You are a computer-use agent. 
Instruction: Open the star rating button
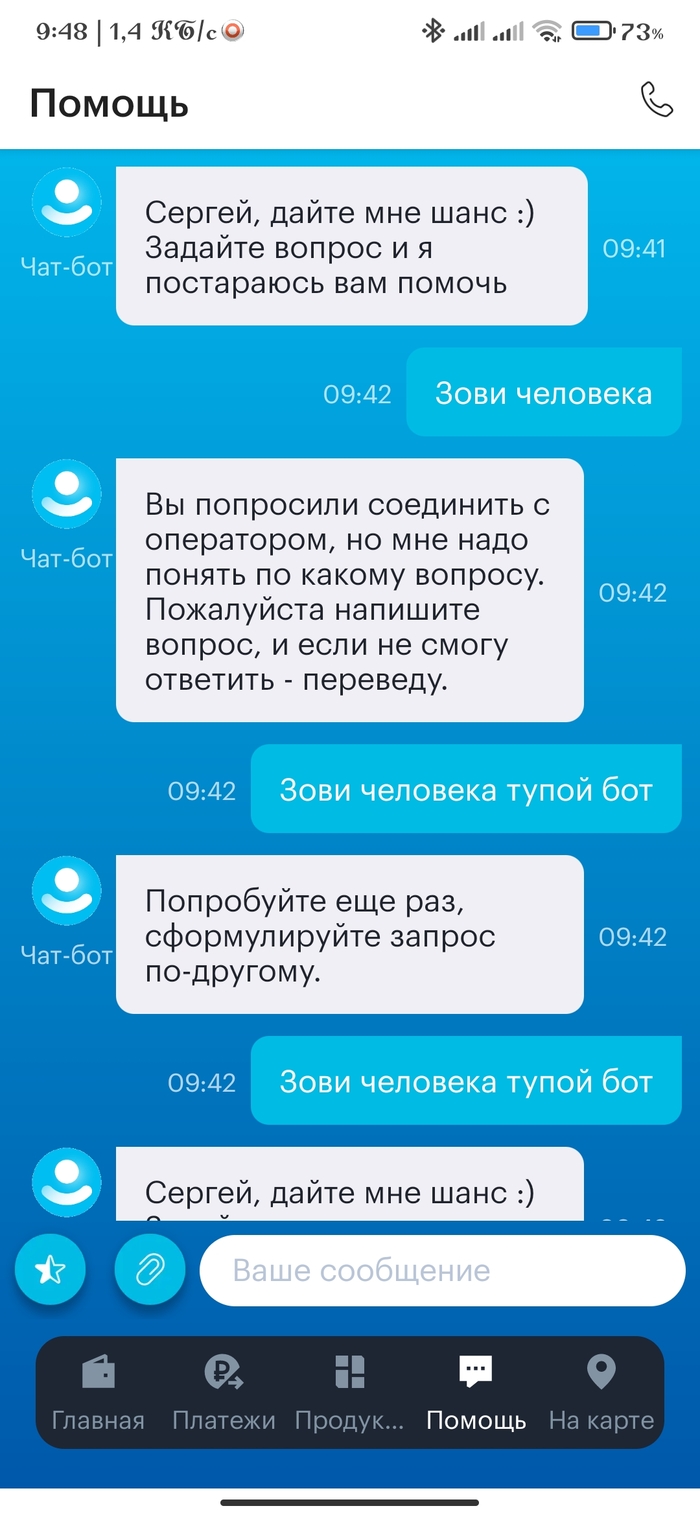[50, 1270]
